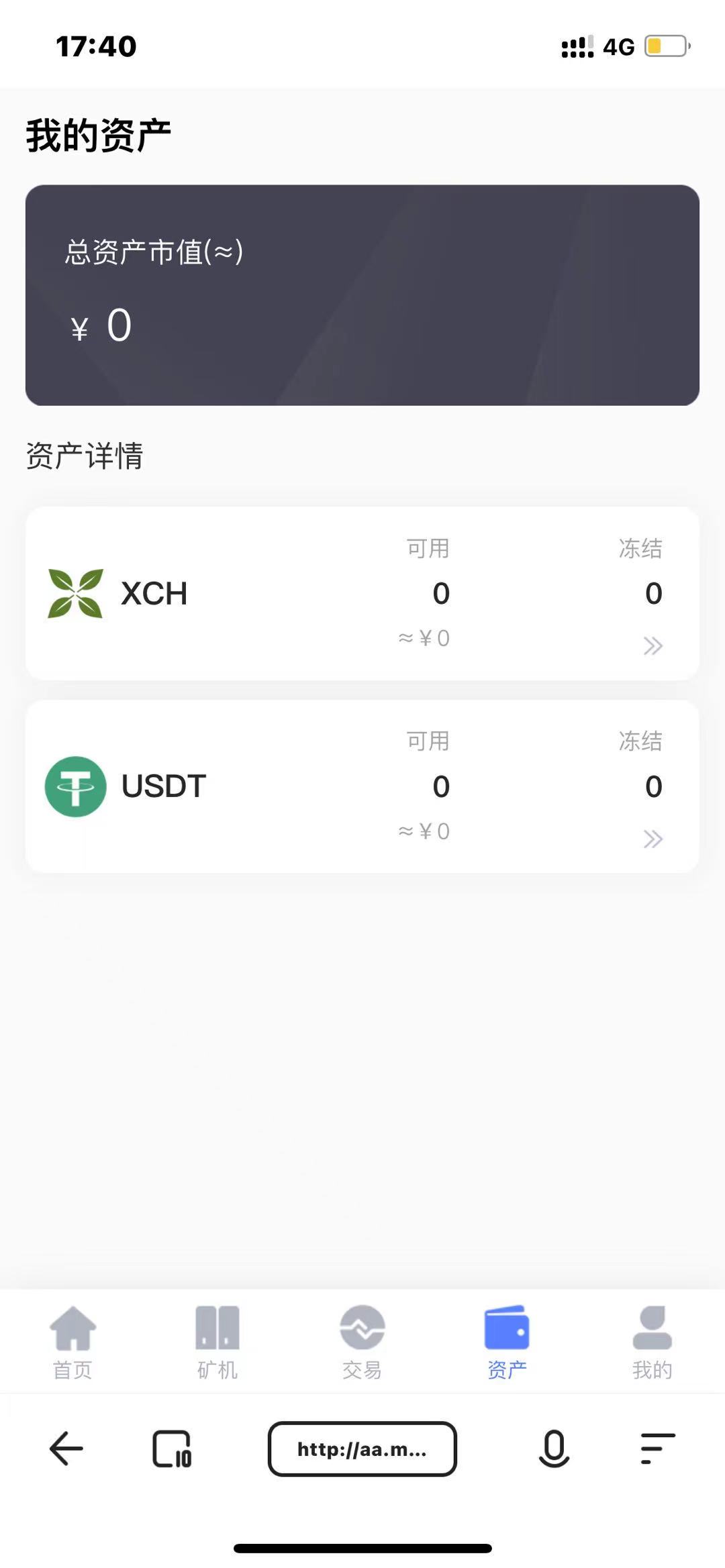Activate the browser microphone voice search
725x1568 pixels.
554,1449
